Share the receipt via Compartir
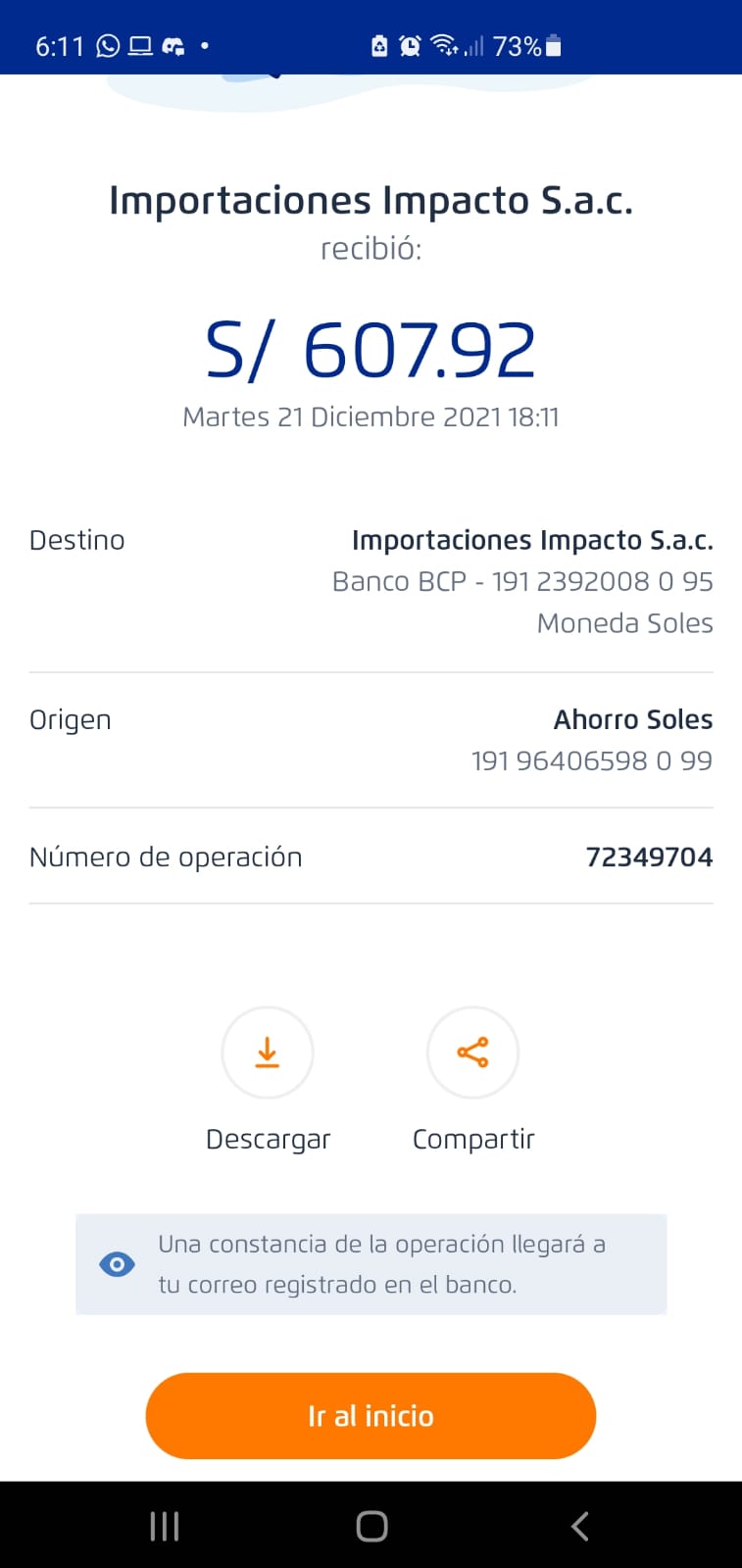The width and height of the screenshot is (742, 1568). (x=472, y=1053)
